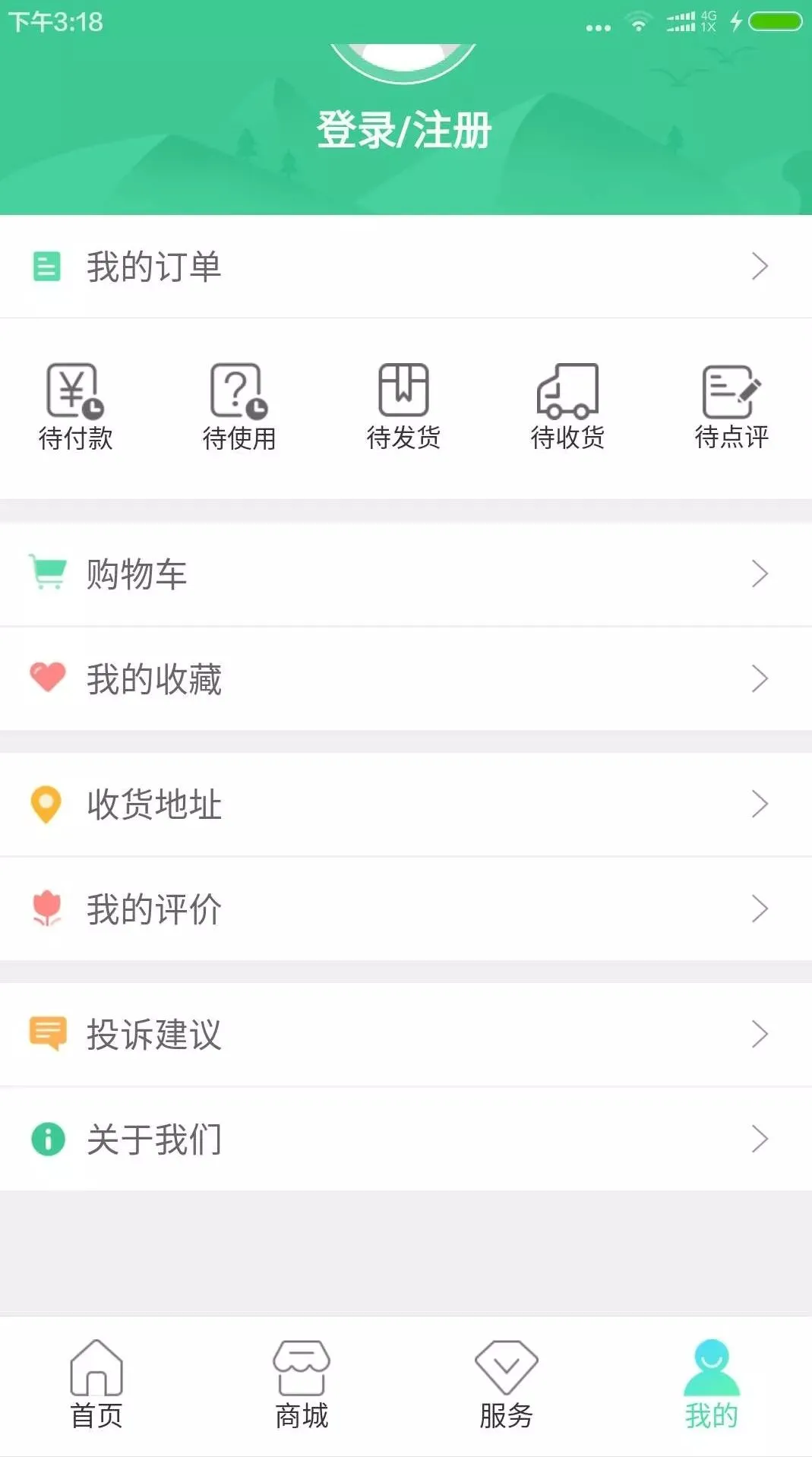Screen dimensions: 812x1457
Task: Open the 购物车 shopping cart
Action: pyautogui.click(x=406, y=574)
